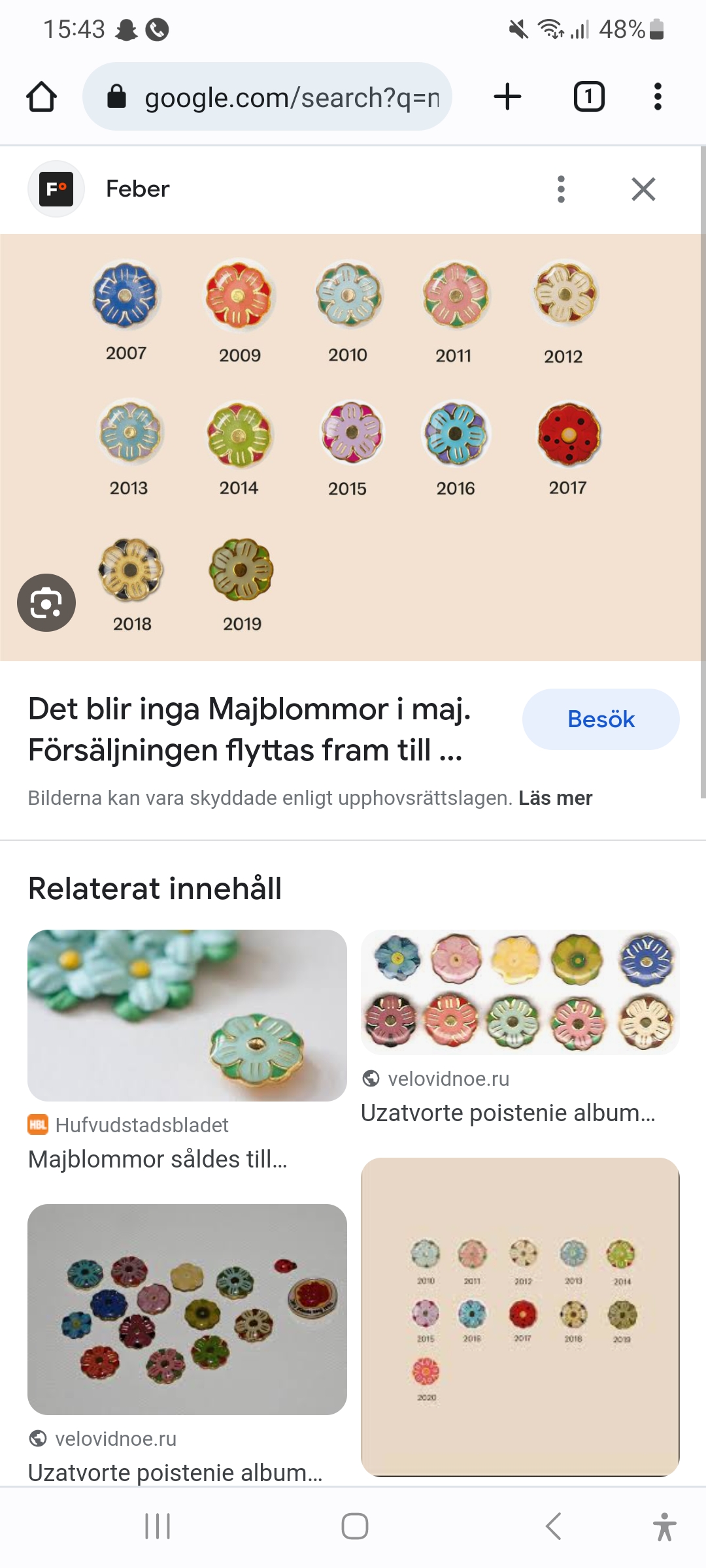Tap the Läs mer copyright link

(x=555, y=798)
